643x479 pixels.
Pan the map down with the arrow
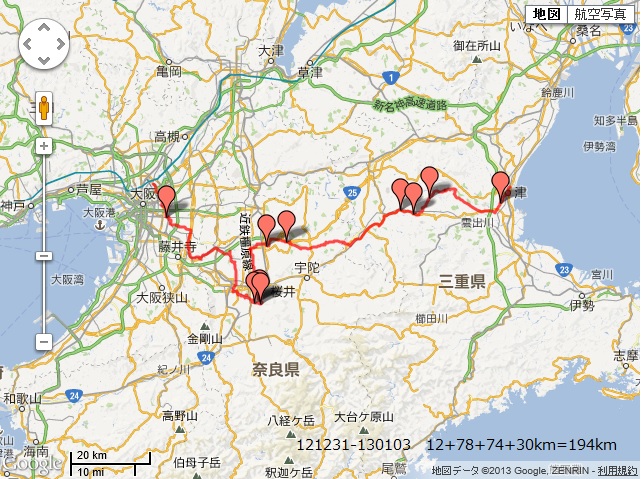pyautogui.click(x=44, y=62)
